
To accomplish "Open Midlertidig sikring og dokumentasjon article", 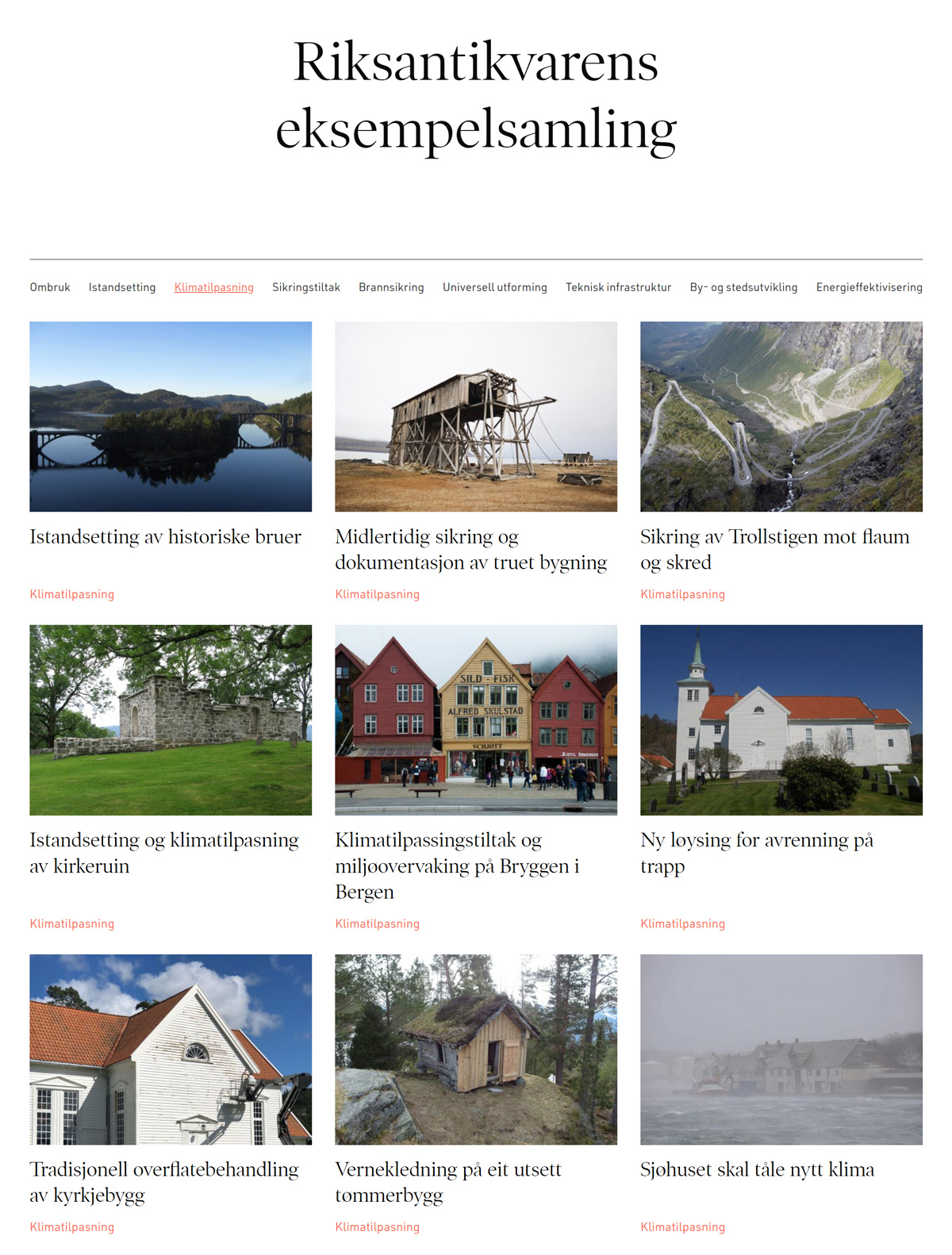I will click(470, 549).
